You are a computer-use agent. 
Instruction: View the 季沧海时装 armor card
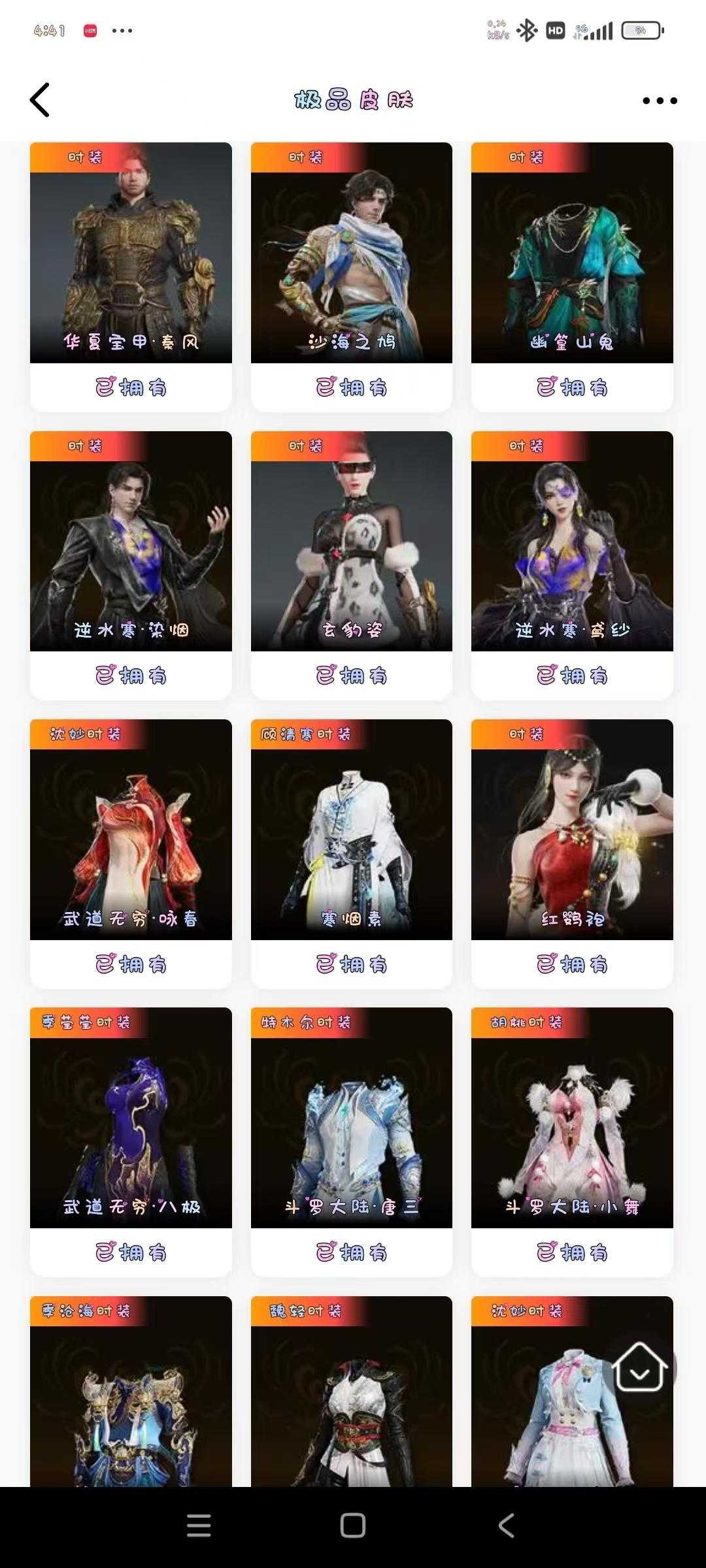tap(131, 1398)
